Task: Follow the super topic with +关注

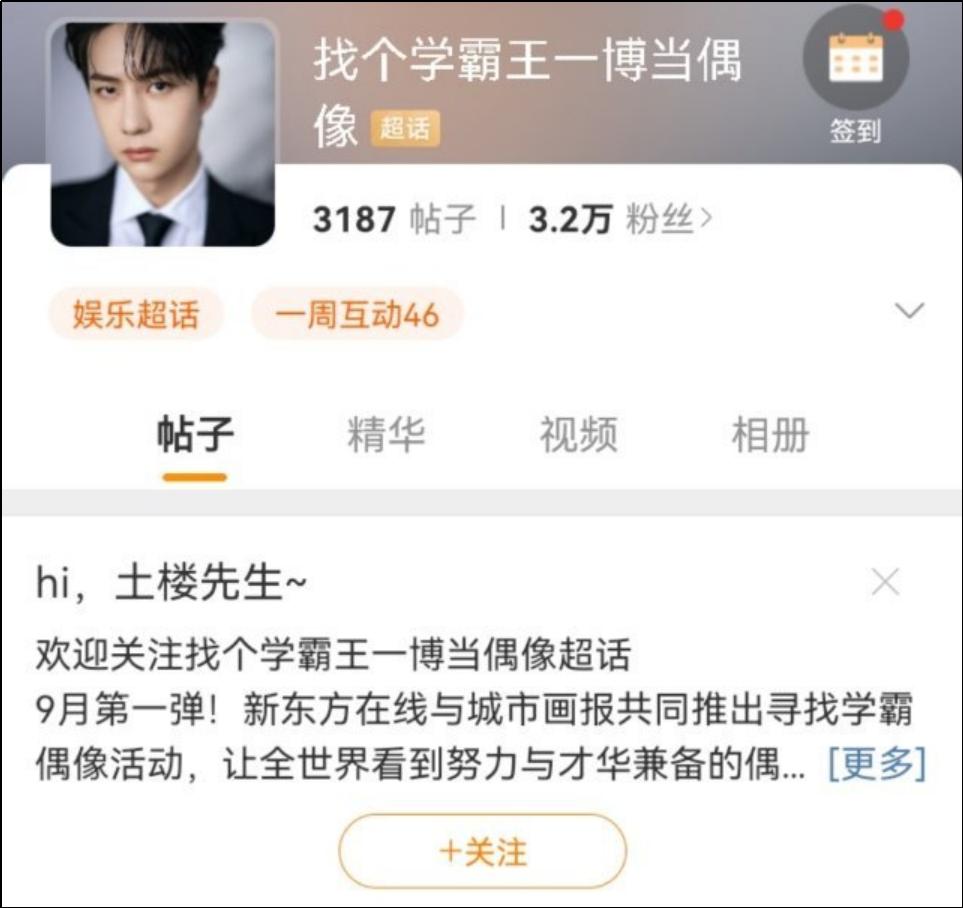Action: point(482,851)
